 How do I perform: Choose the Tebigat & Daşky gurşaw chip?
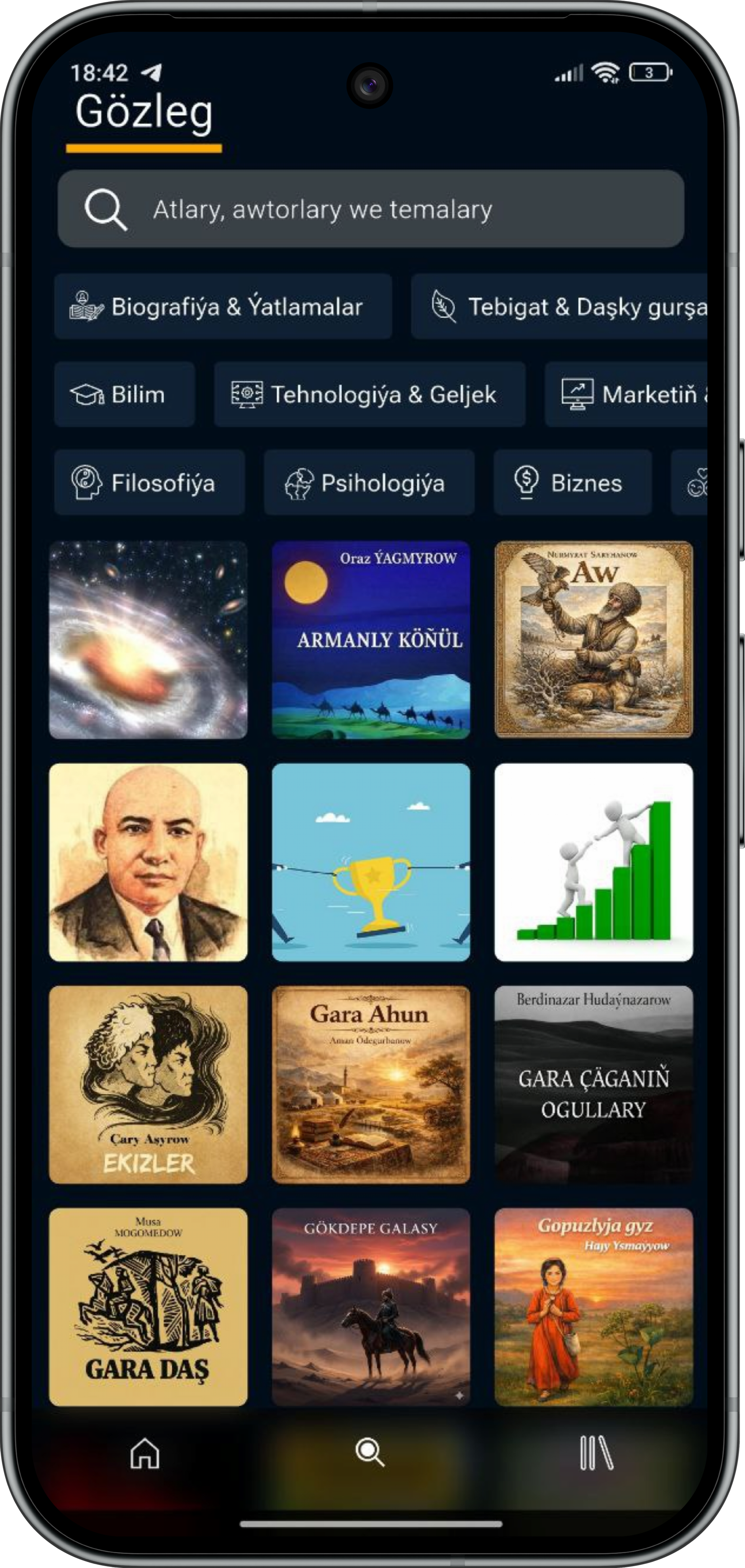coord(558,306)
